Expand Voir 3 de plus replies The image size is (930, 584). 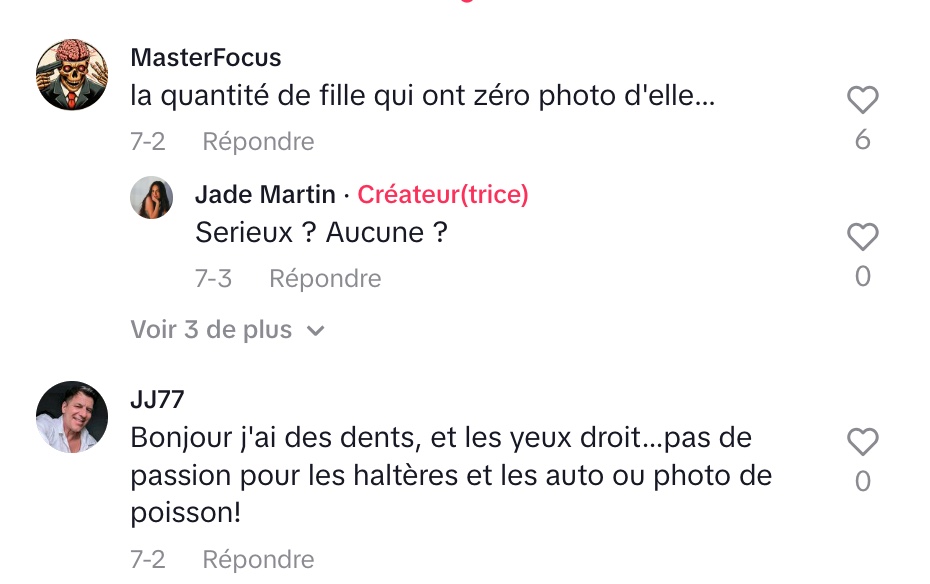[x=228, y=330]
